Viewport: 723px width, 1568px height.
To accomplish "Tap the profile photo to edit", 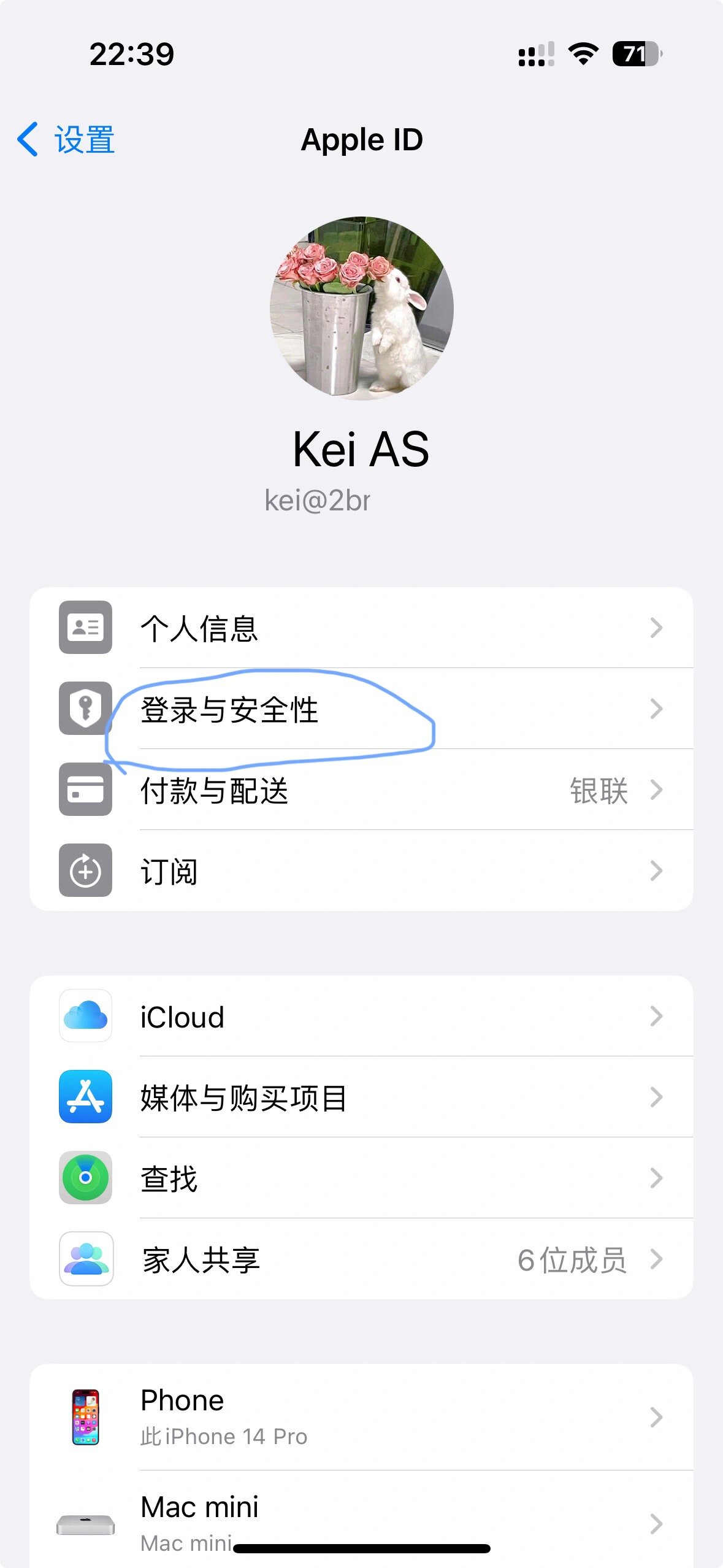I will [361, 308].
